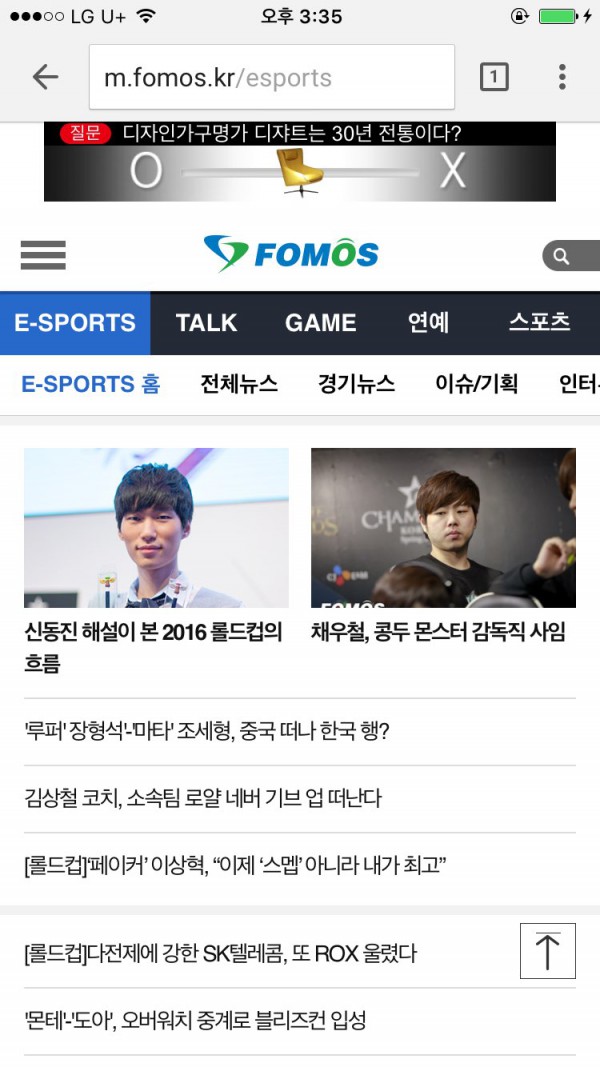The height and width of the screenshot is (1067, 600).
Task: Switch to the GAME tab
Action: (x=320, y=323)
